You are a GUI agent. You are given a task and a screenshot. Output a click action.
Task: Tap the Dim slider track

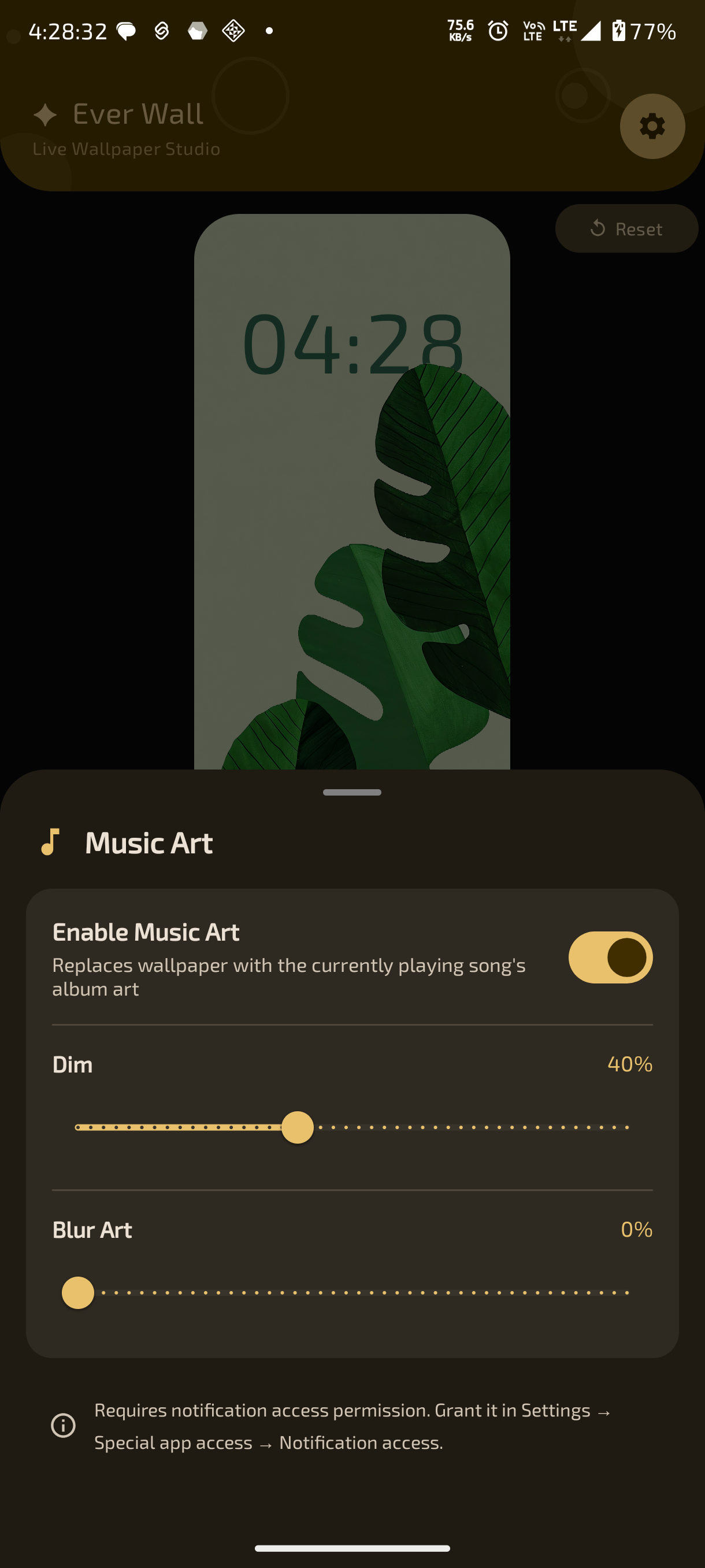click(352, 1127)
